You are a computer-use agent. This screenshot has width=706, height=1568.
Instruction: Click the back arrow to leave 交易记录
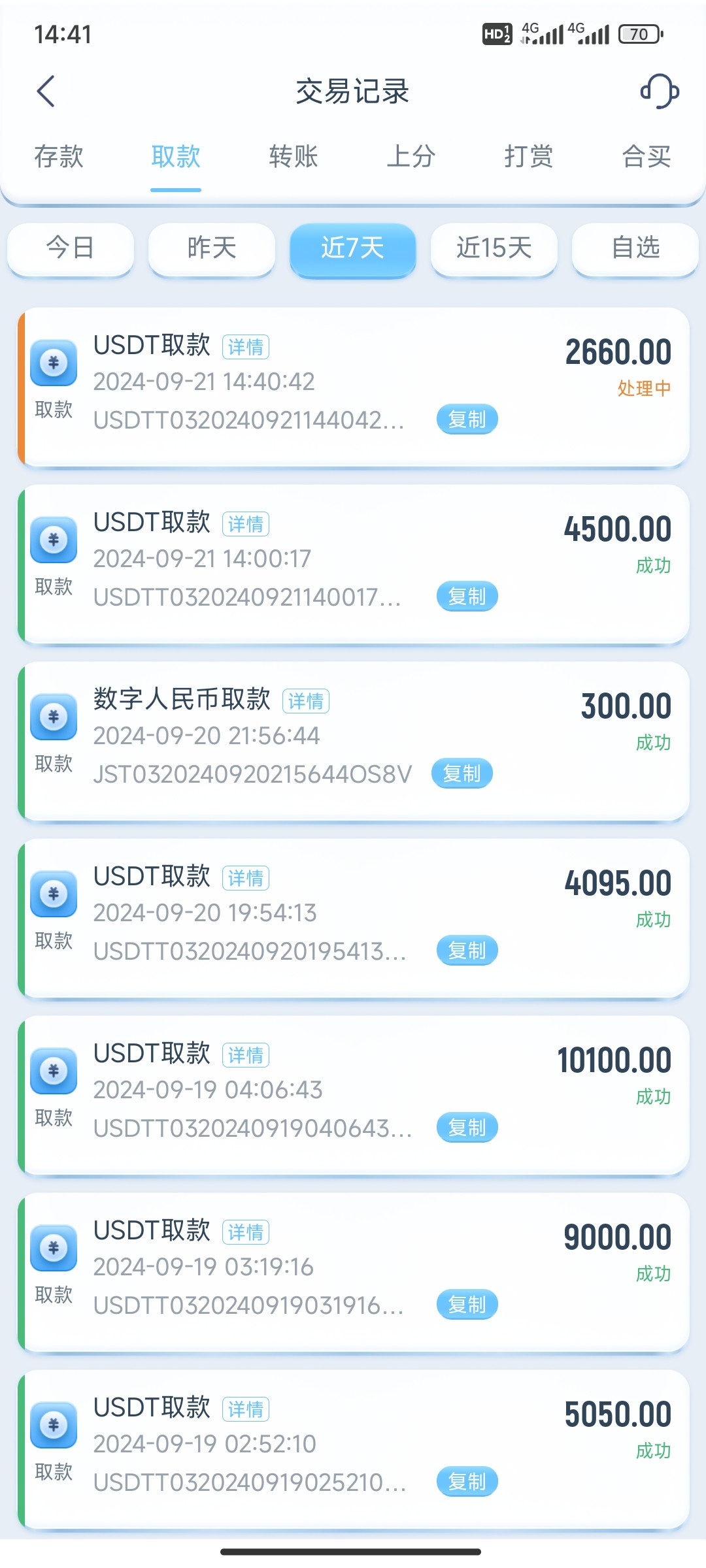(x=46, y=91)
